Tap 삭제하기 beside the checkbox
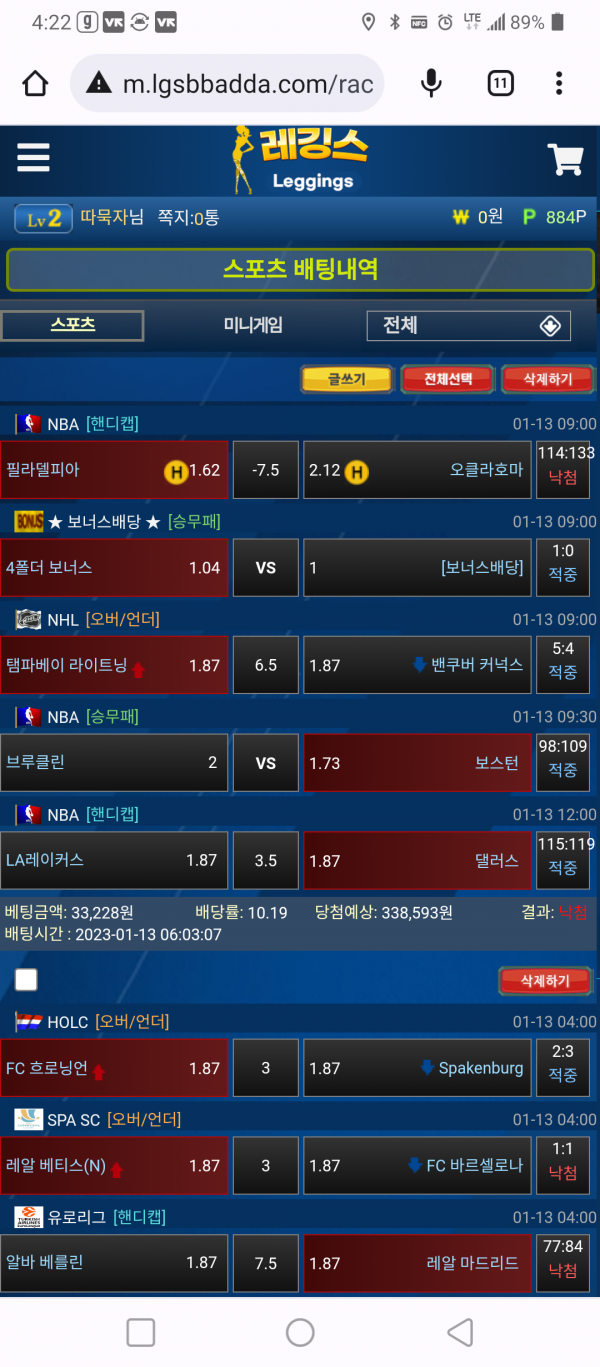This screenshot has height=1367, width=600. (x=544, y=981)
